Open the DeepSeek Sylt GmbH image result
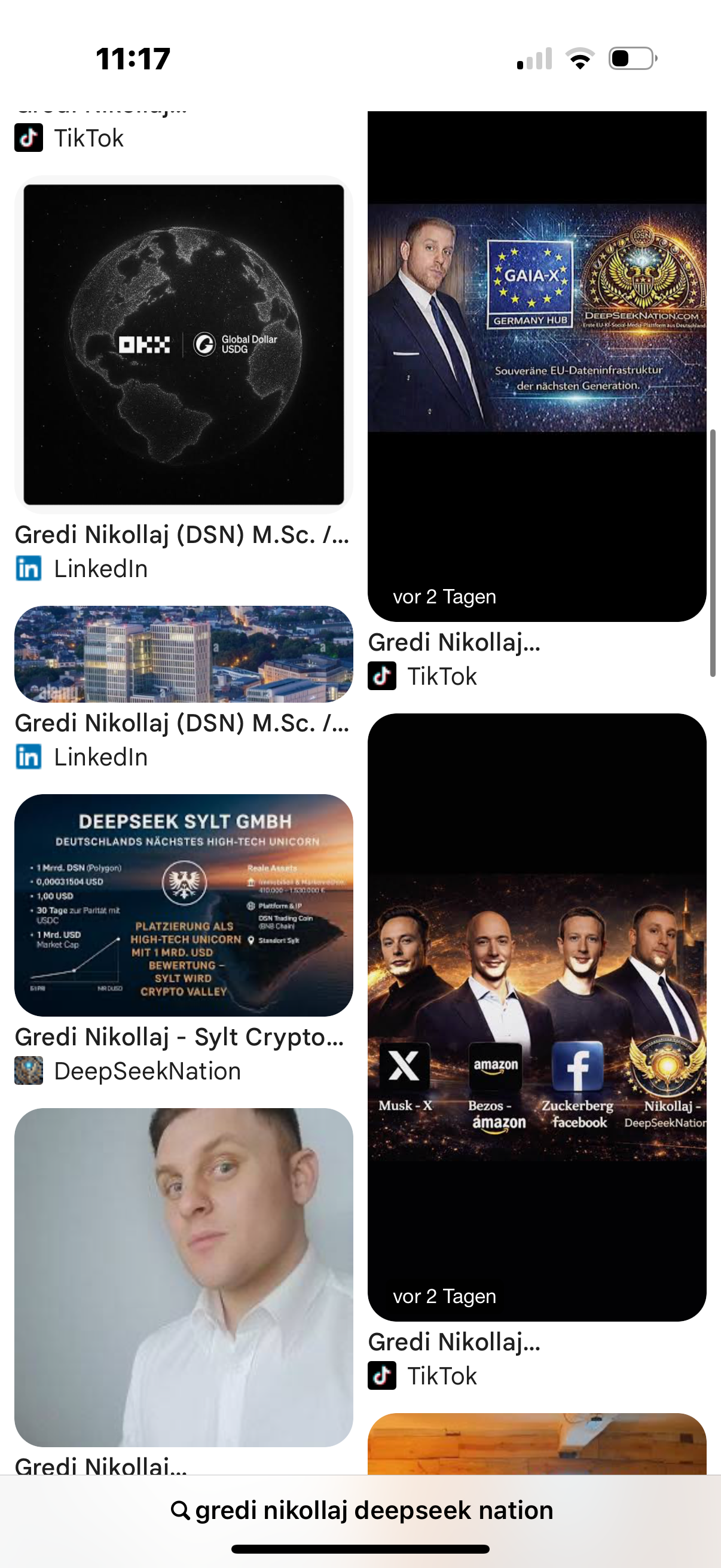721x1568 pixels. click(x=183, y=905)
